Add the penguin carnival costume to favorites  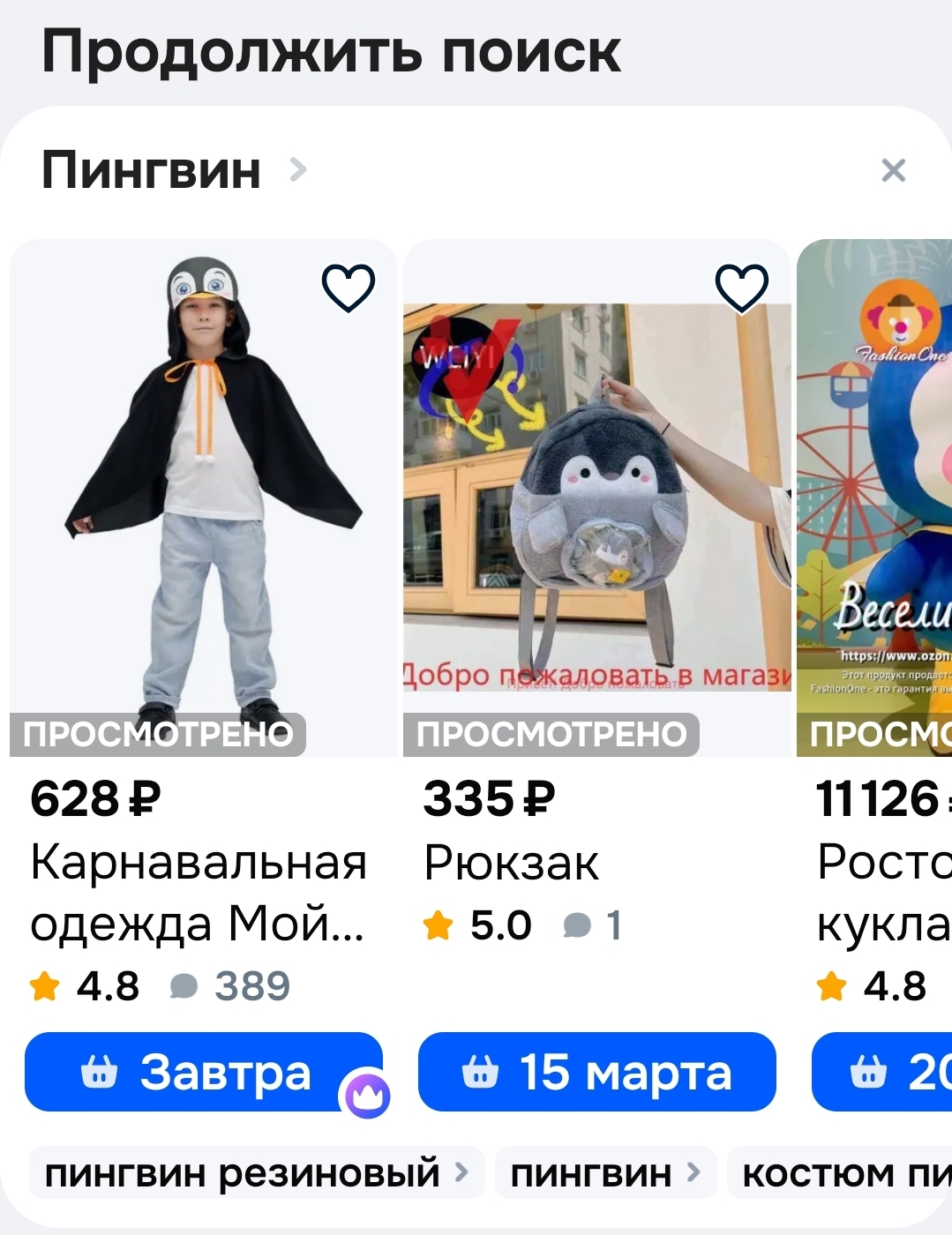(x=349, y=288)
